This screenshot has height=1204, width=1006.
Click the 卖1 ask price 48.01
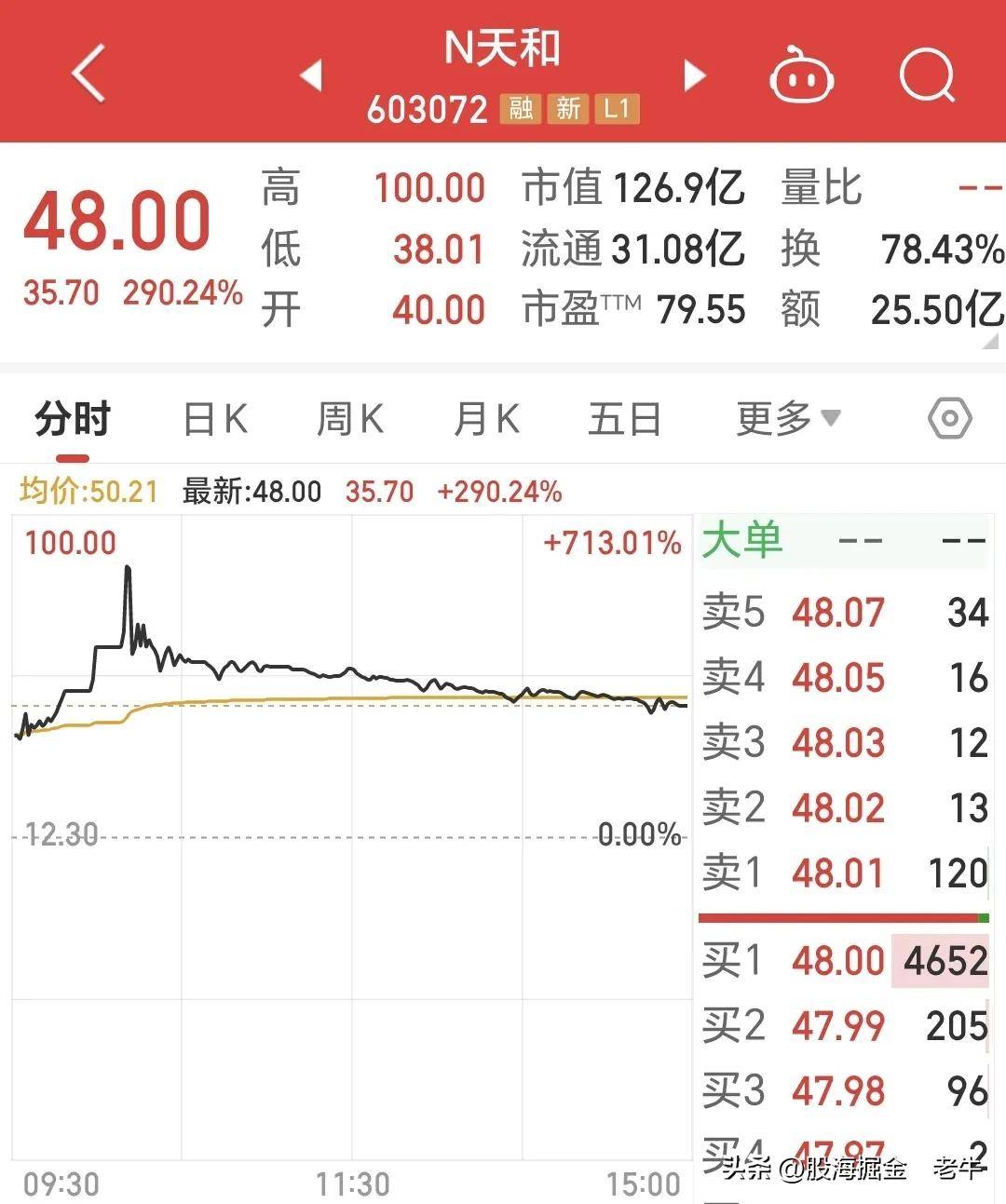click(x=837, y=873)
